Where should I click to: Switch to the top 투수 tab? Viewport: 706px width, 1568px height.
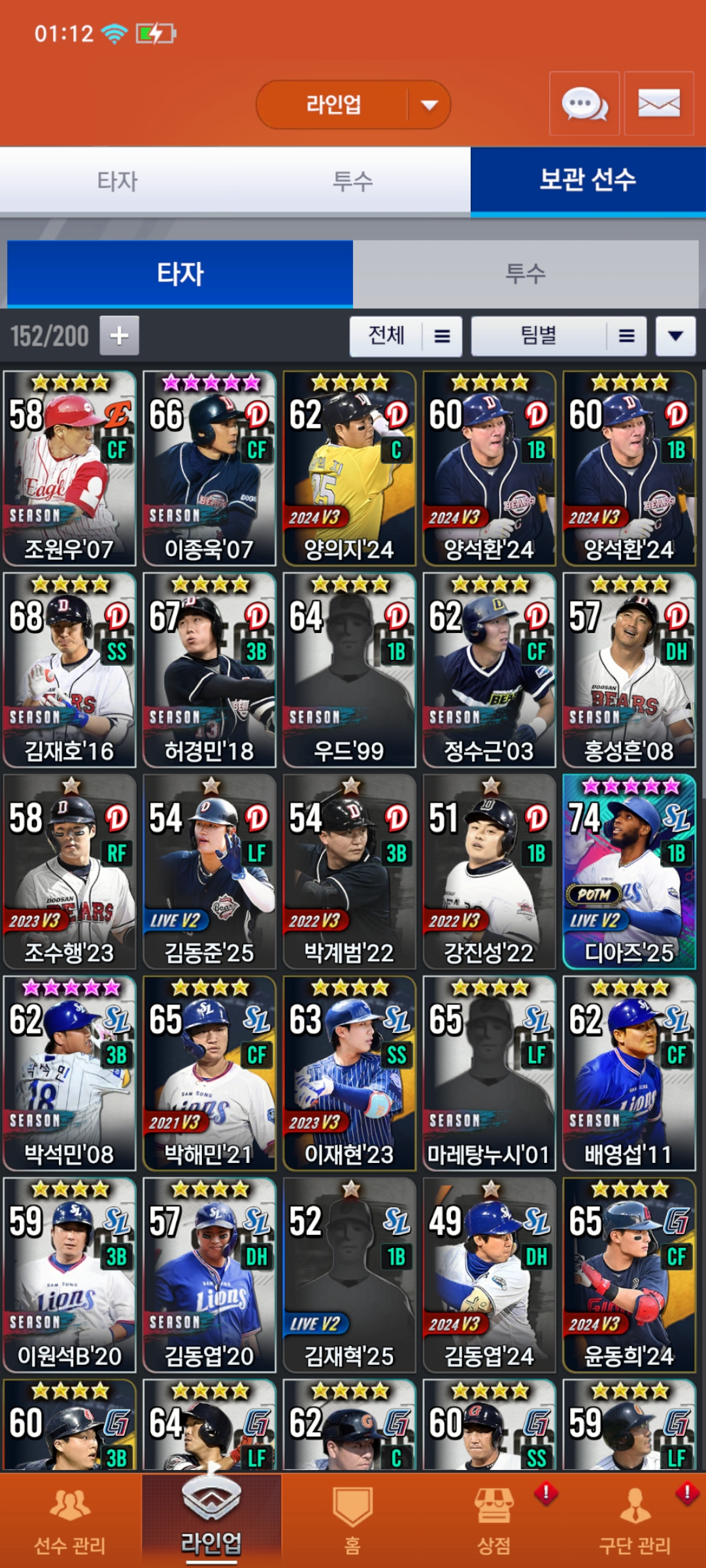coord(353,180)
